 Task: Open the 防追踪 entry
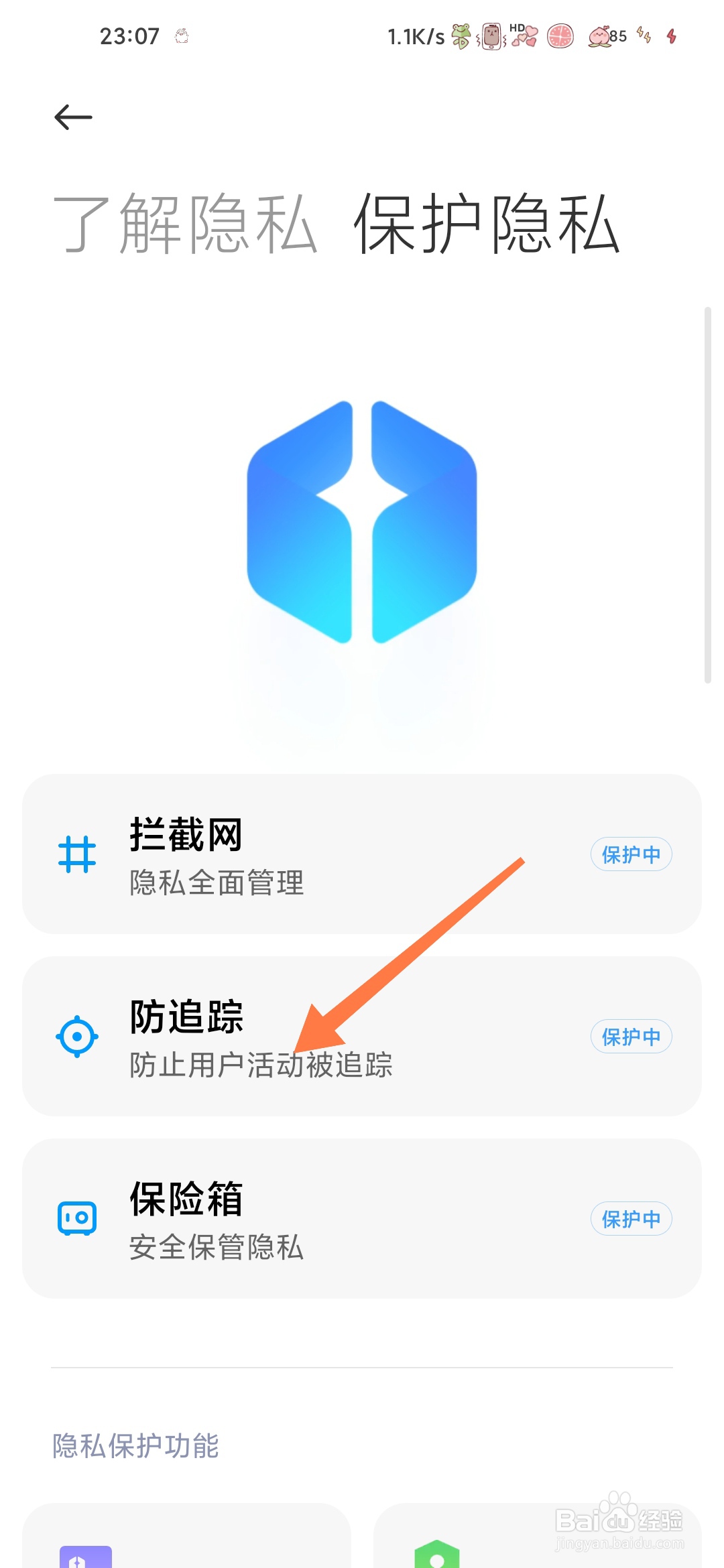coord(362,1036)
